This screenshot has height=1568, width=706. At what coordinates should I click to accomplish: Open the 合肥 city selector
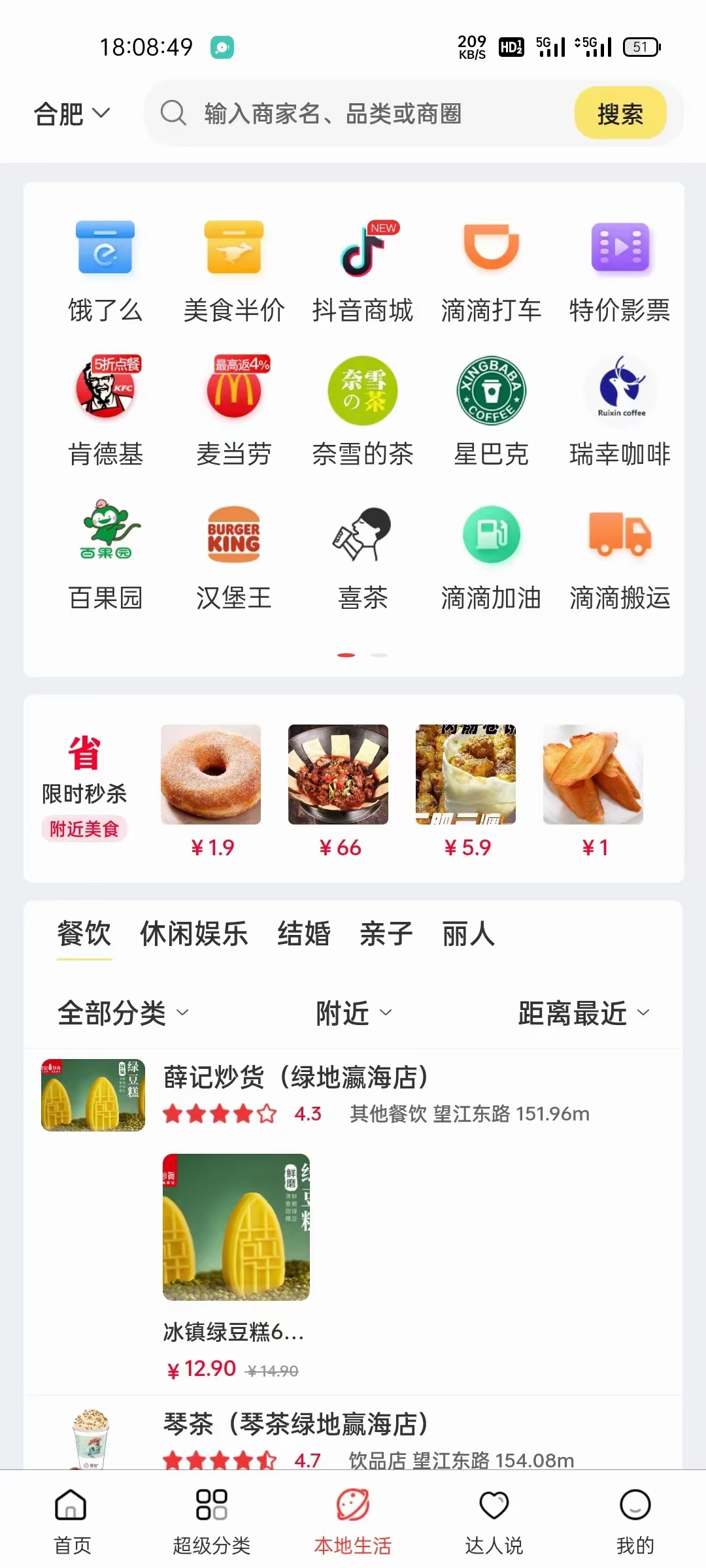coord(72,114)
